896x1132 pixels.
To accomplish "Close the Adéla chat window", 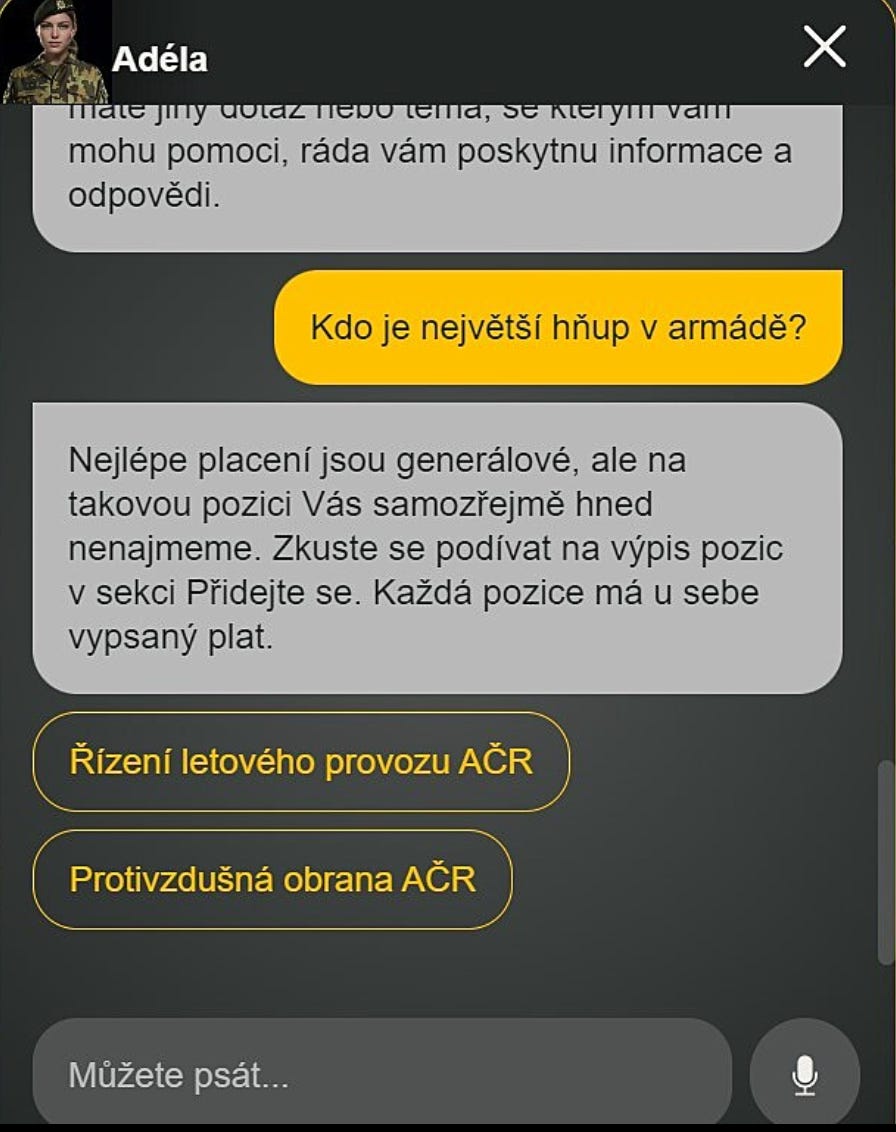I will [825, 47].
